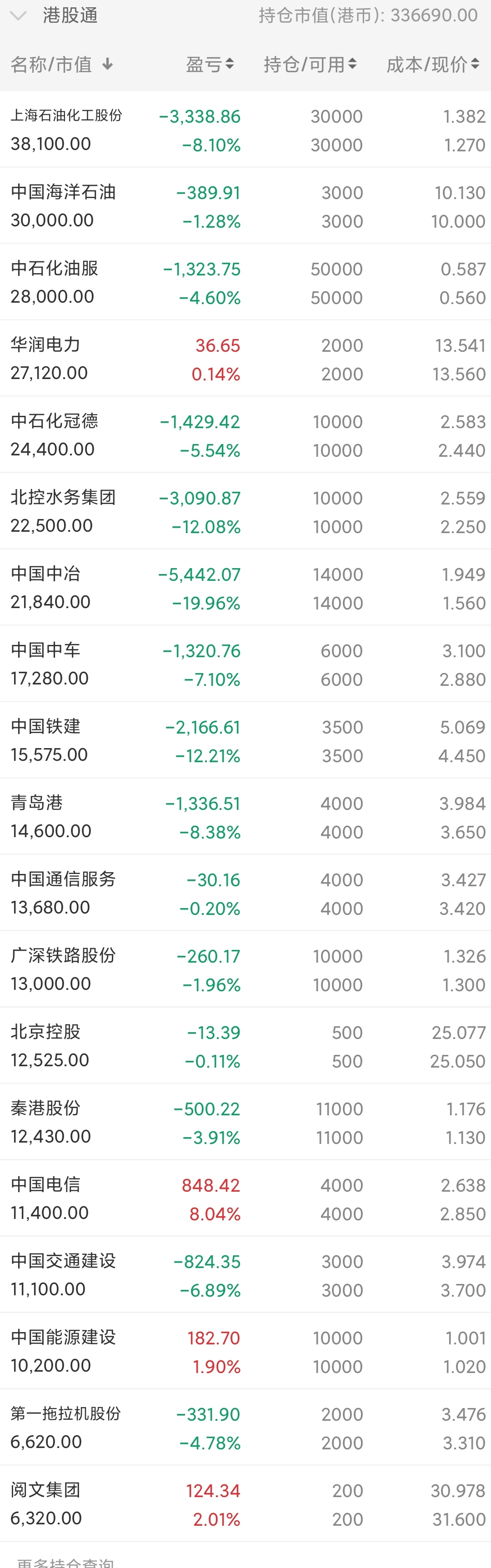
Task: Sort by 成本/现价 column
Action: point(432,64)
